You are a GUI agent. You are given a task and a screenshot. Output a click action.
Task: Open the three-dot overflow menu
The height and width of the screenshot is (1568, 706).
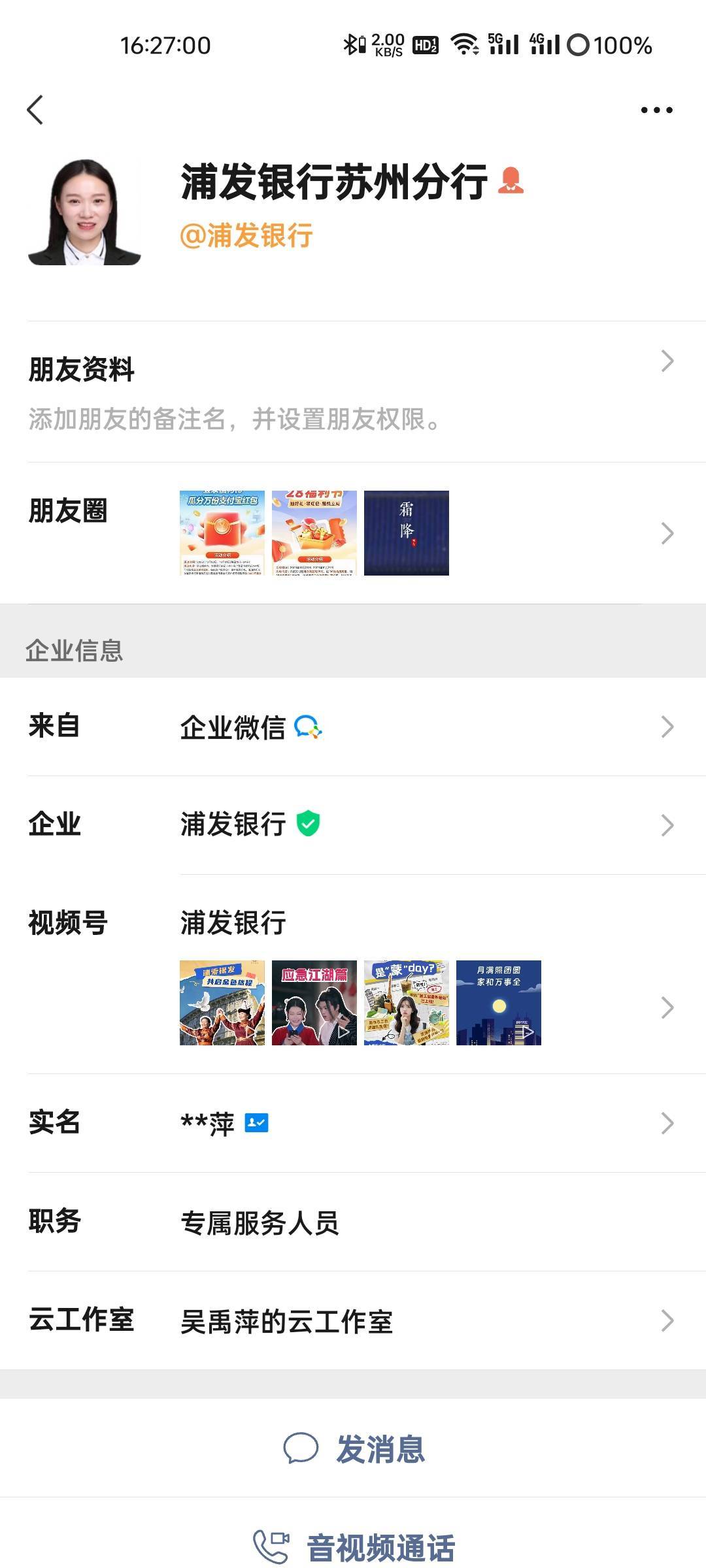656,110
